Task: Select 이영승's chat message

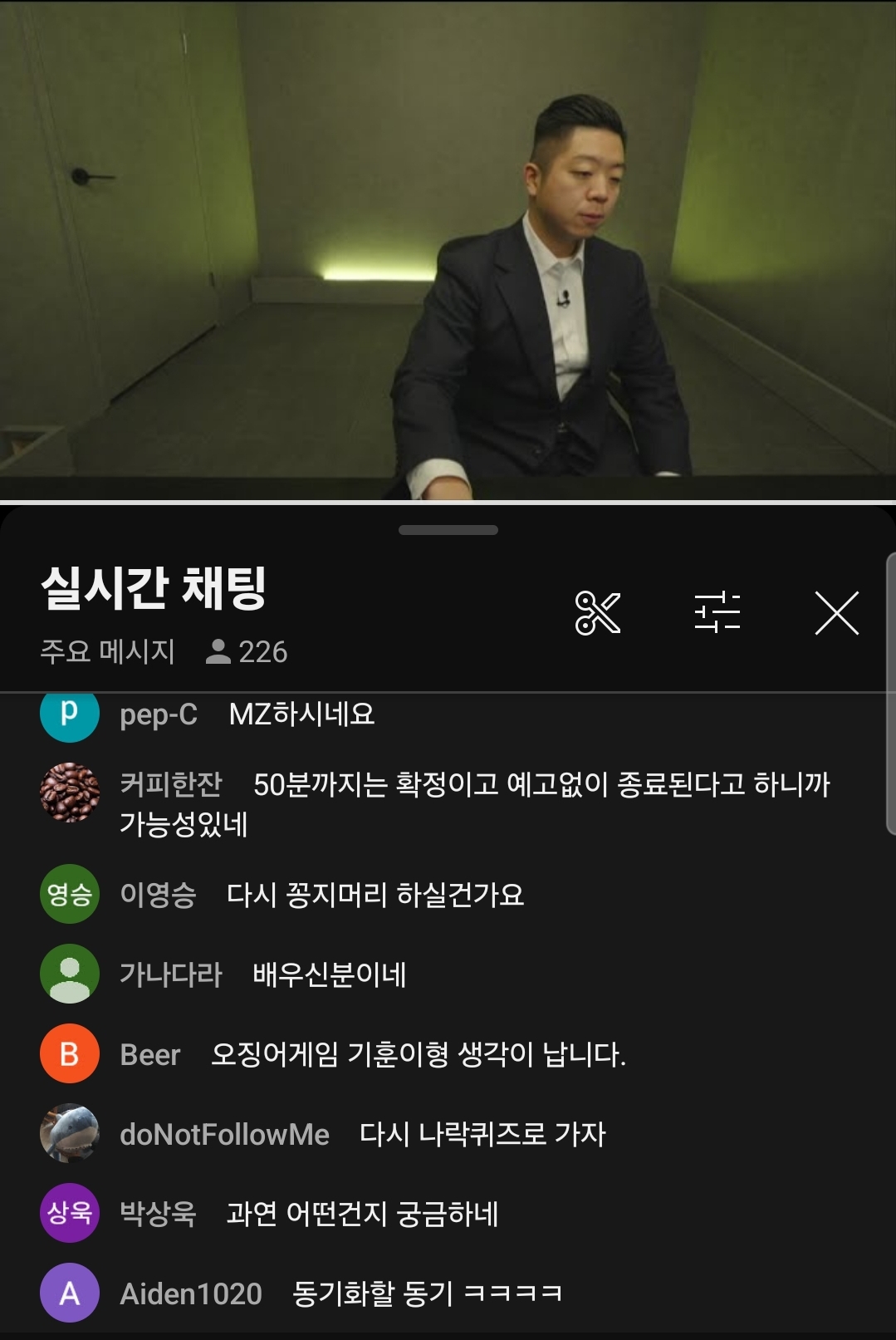Action: (374, 895)
